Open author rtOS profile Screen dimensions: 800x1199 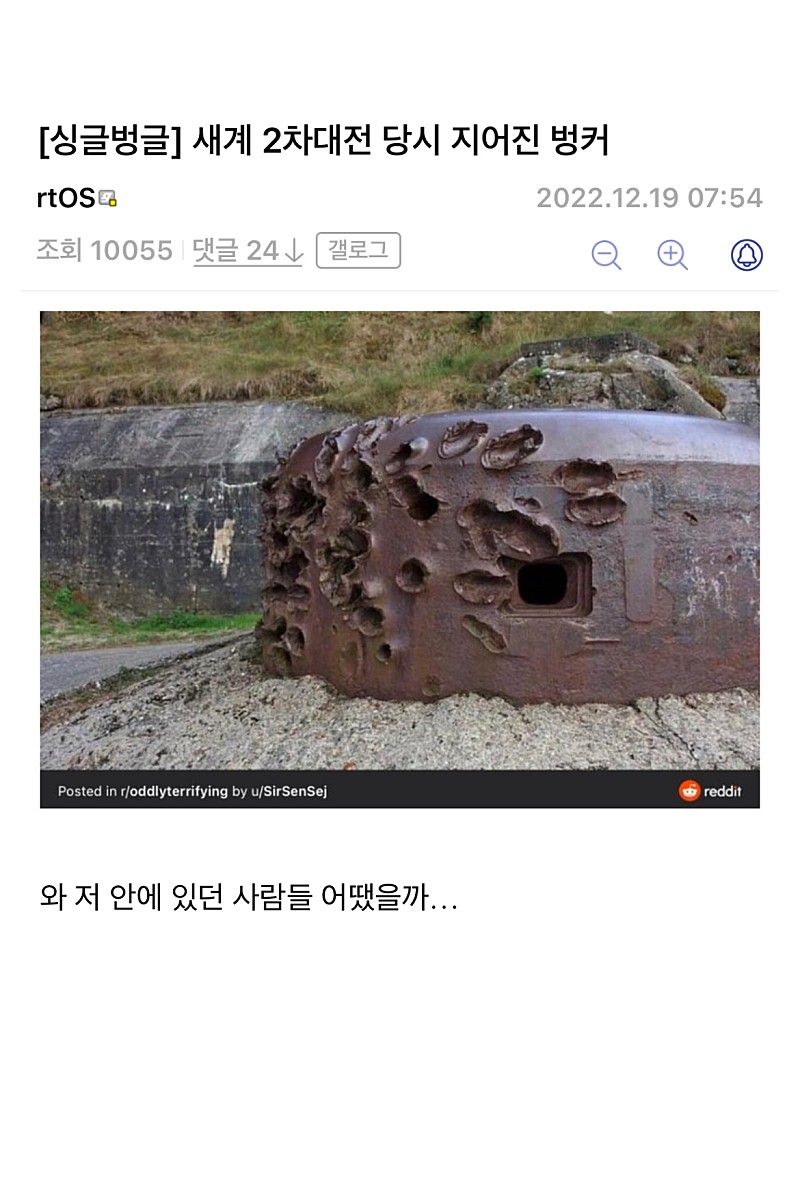(66, 198)
